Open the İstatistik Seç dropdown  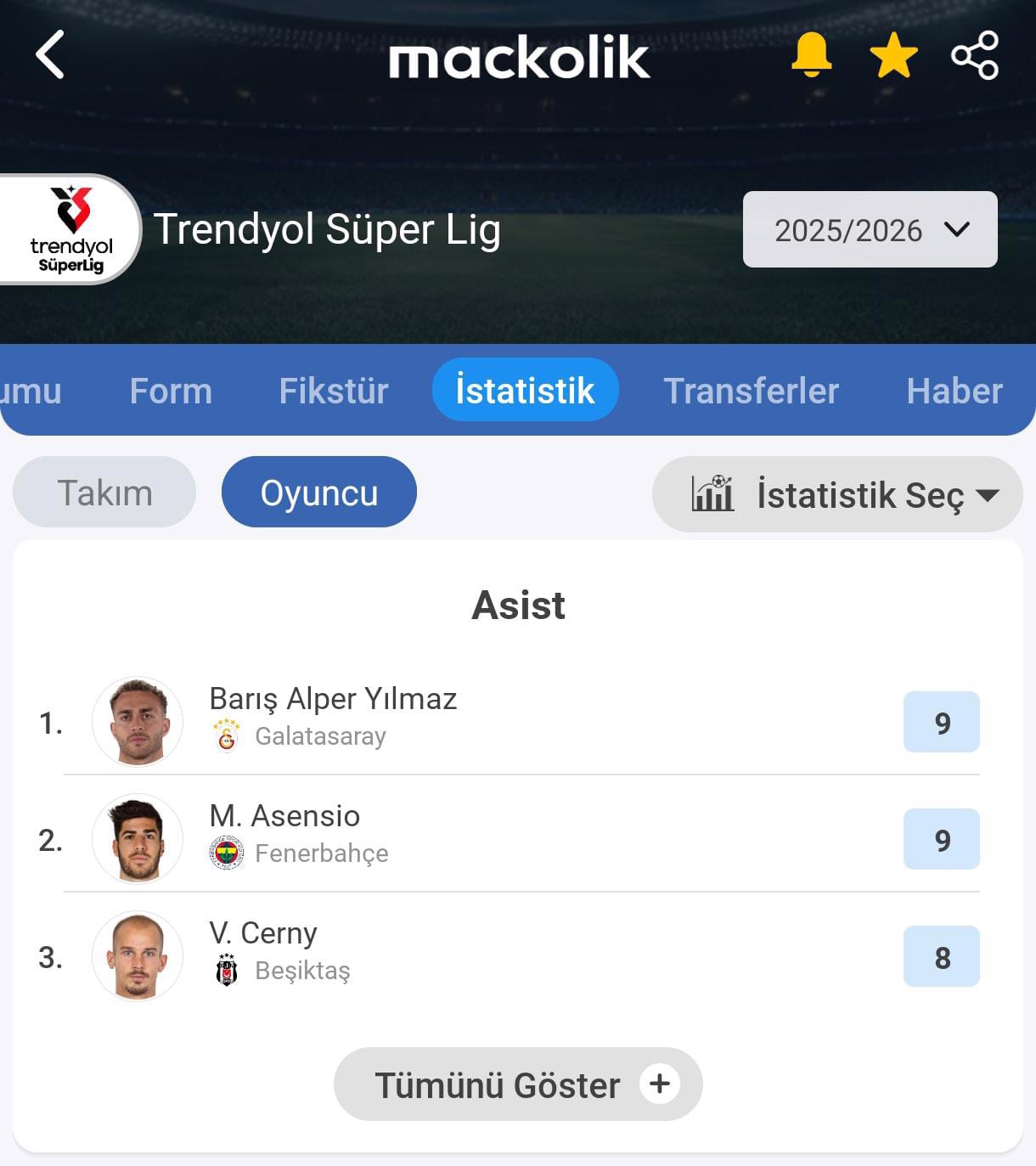(x=837, y=495)
